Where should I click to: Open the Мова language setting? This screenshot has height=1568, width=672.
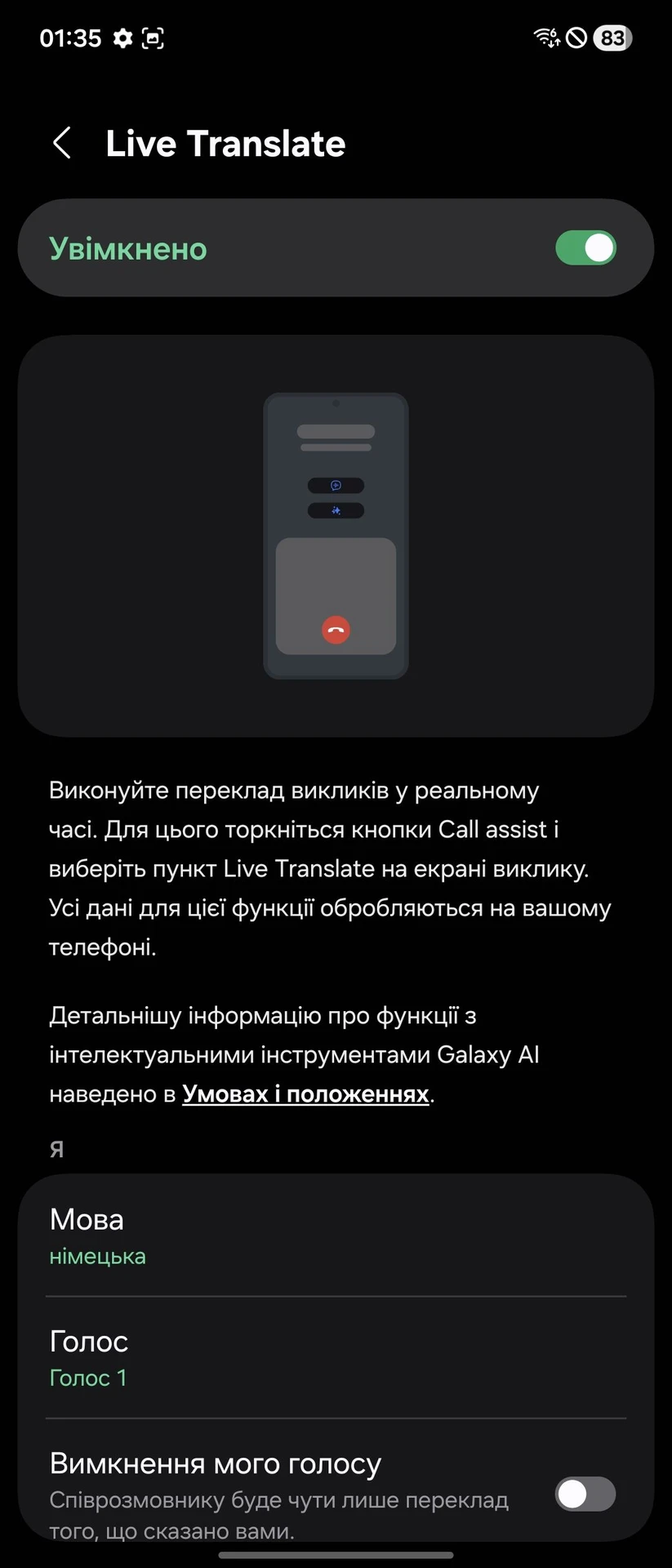pyautogui.click(x=335, y=1236)
